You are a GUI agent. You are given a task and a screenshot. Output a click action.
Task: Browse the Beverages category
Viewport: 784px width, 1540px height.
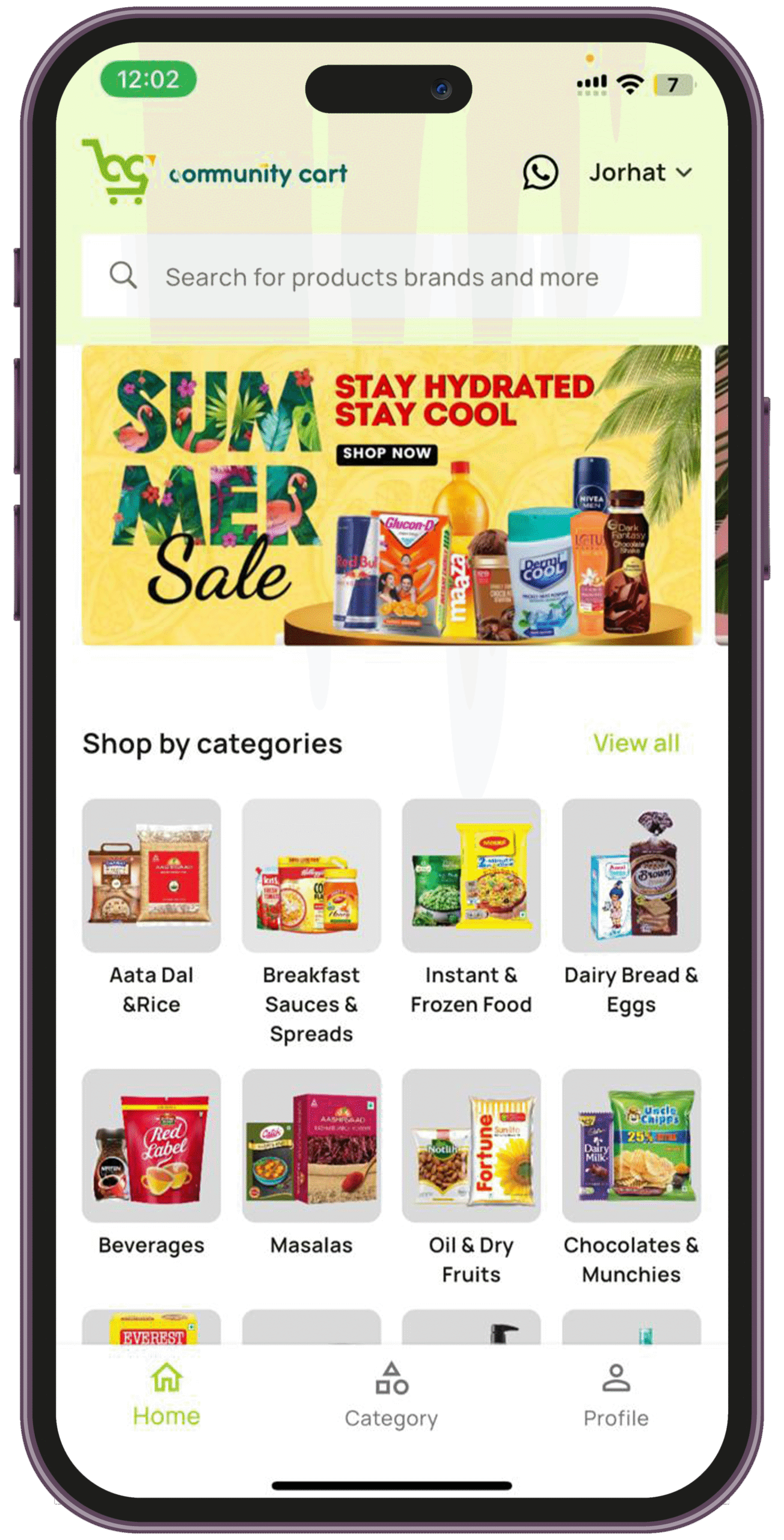[x=152, y=1145]
